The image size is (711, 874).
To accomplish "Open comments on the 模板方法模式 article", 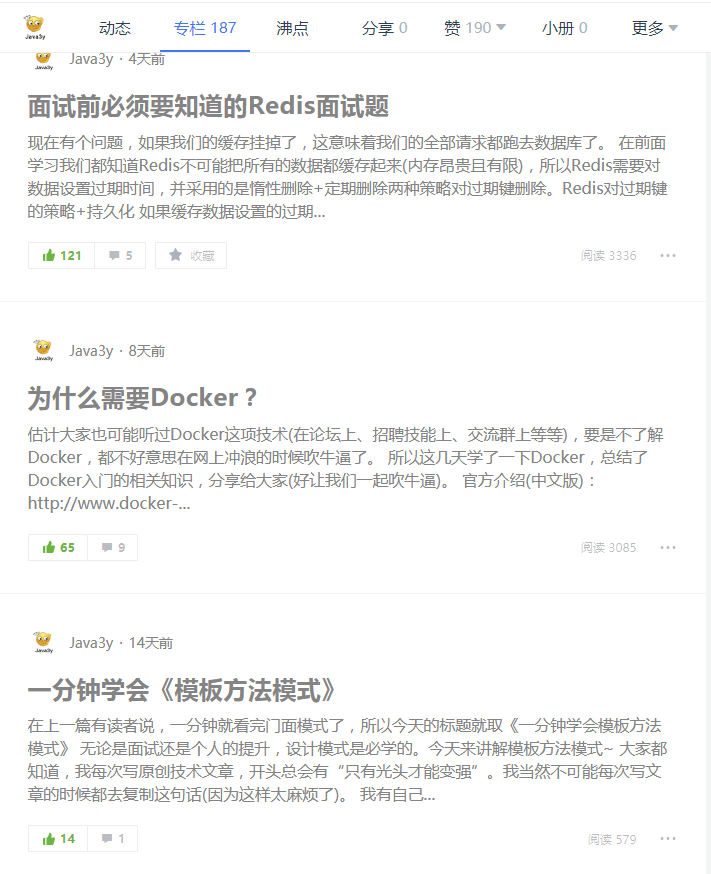I will [113, 839].
